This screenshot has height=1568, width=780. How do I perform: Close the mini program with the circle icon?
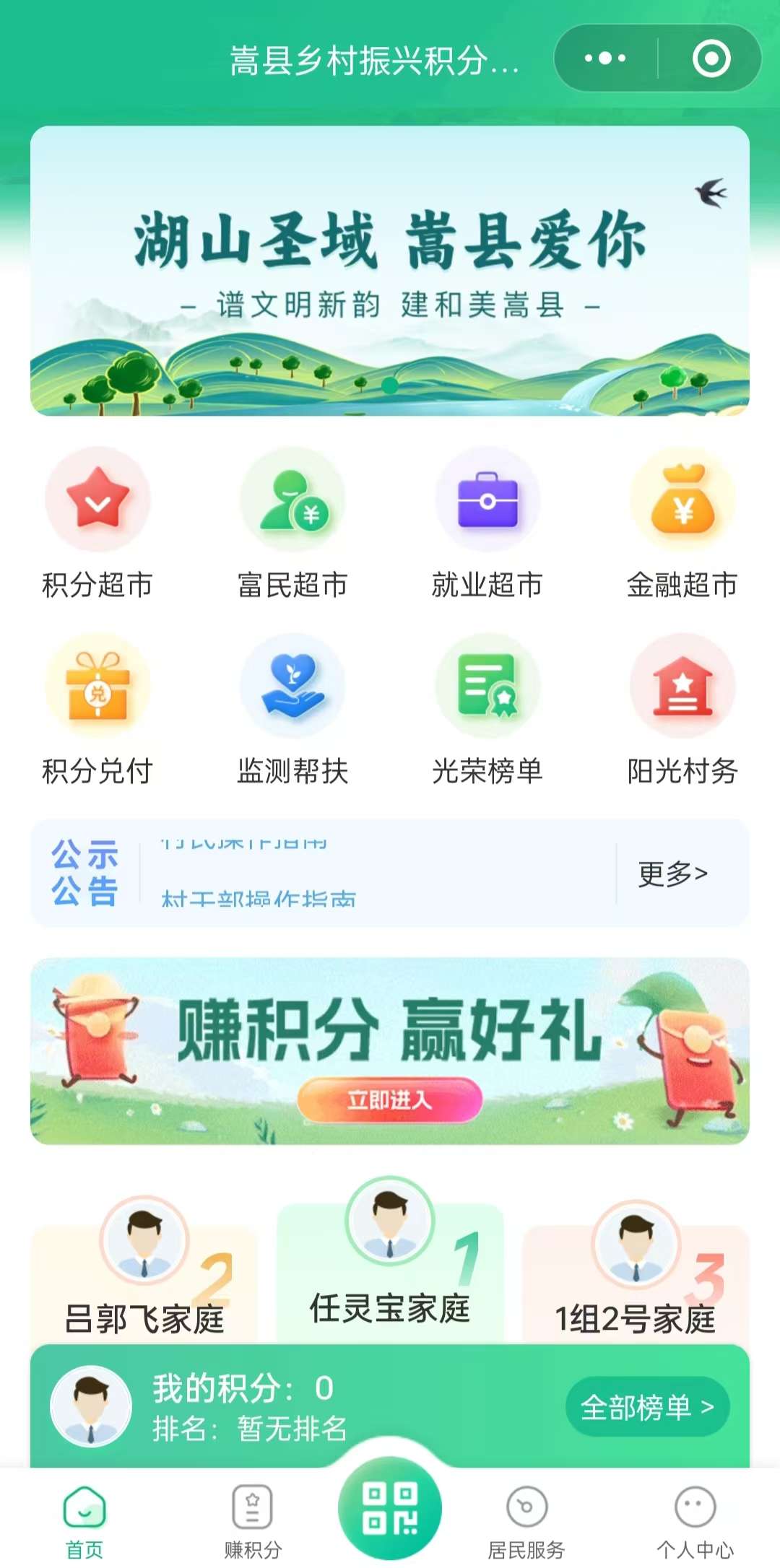711,58
